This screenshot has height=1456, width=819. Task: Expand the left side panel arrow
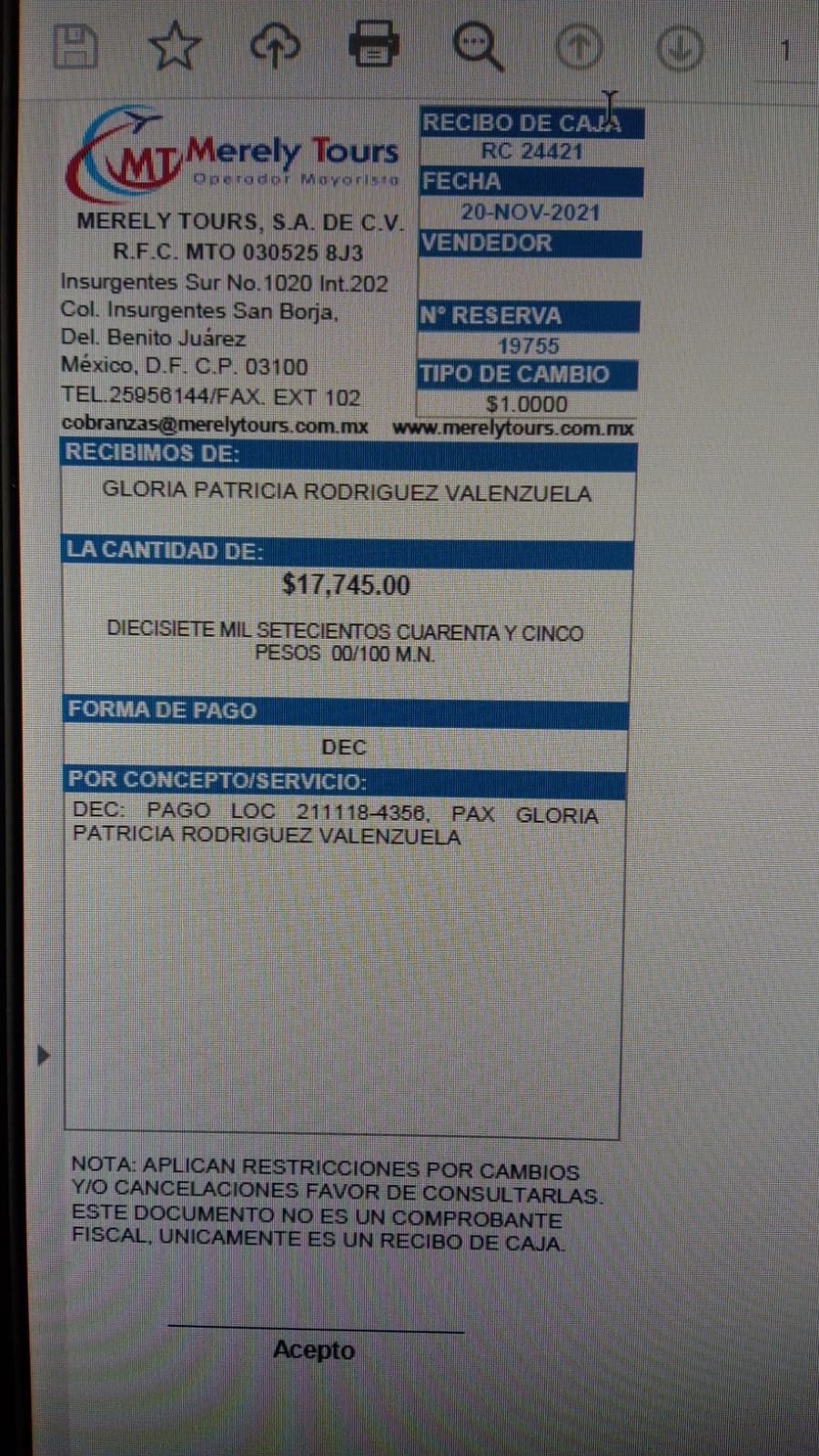[43, 1056]
